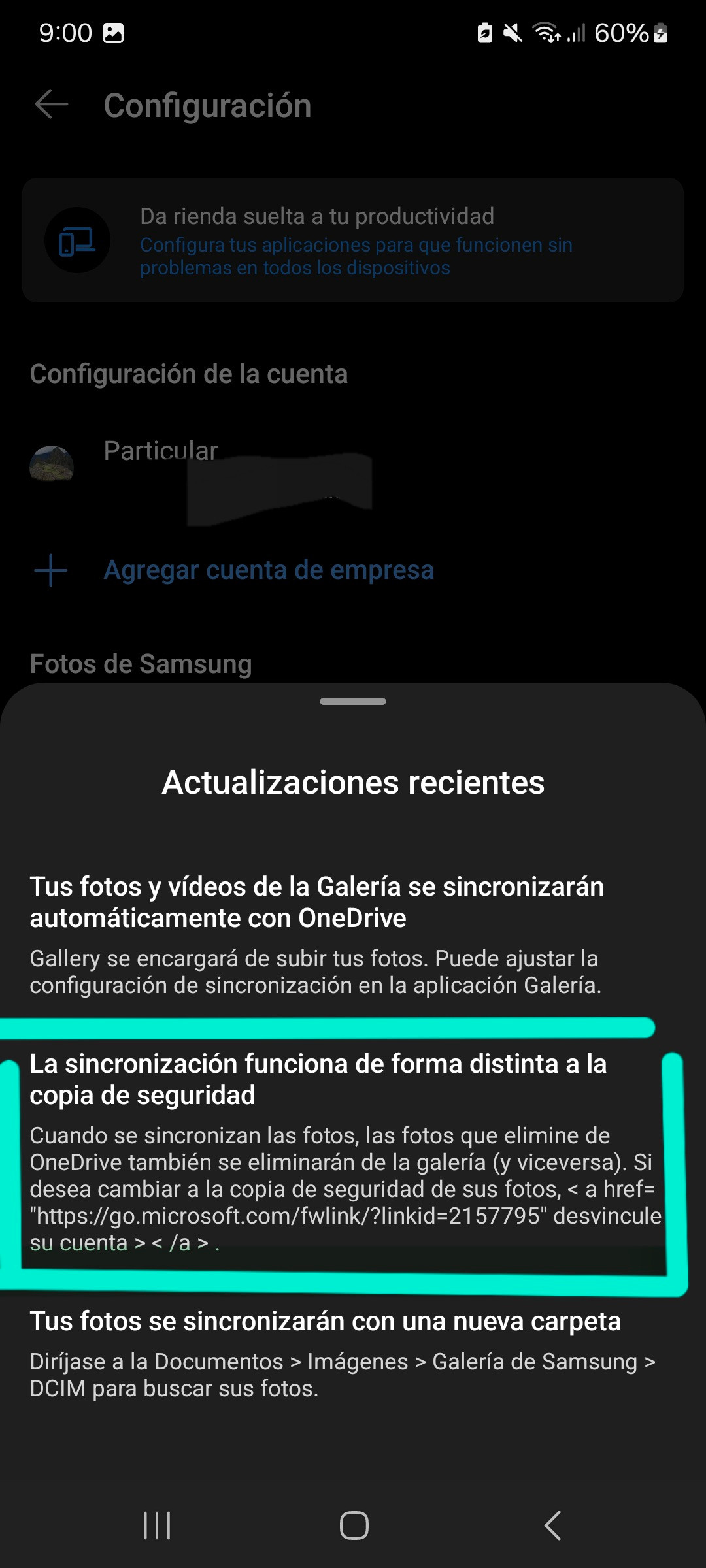
Task: Tap the bottom sheet drag handle
Action: (353, 701)
